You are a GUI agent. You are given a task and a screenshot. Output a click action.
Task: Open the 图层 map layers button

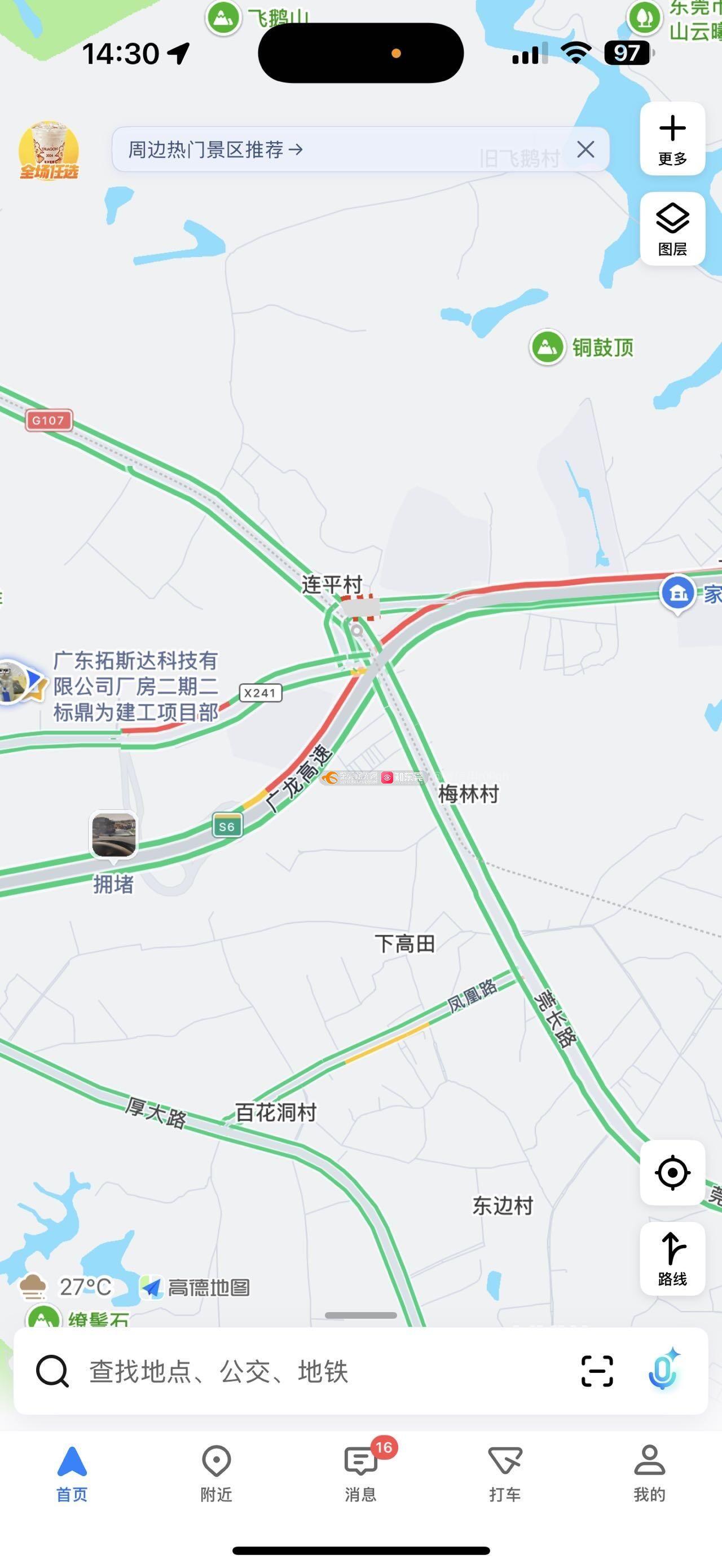pyautogui.click(x=672, y=229)
